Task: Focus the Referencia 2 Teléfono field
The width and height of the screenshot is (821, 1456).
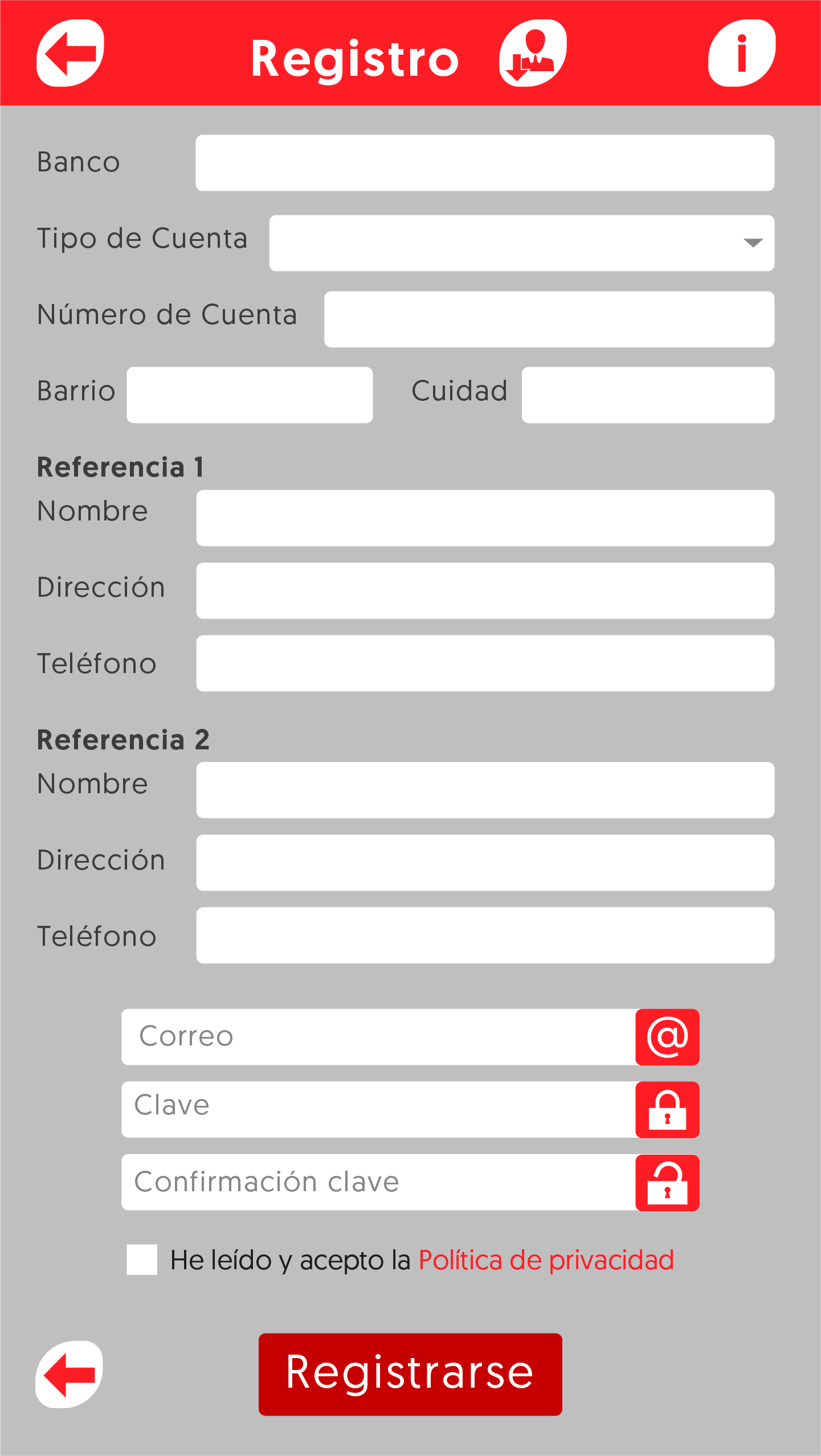Action: [x=485, y=936]
